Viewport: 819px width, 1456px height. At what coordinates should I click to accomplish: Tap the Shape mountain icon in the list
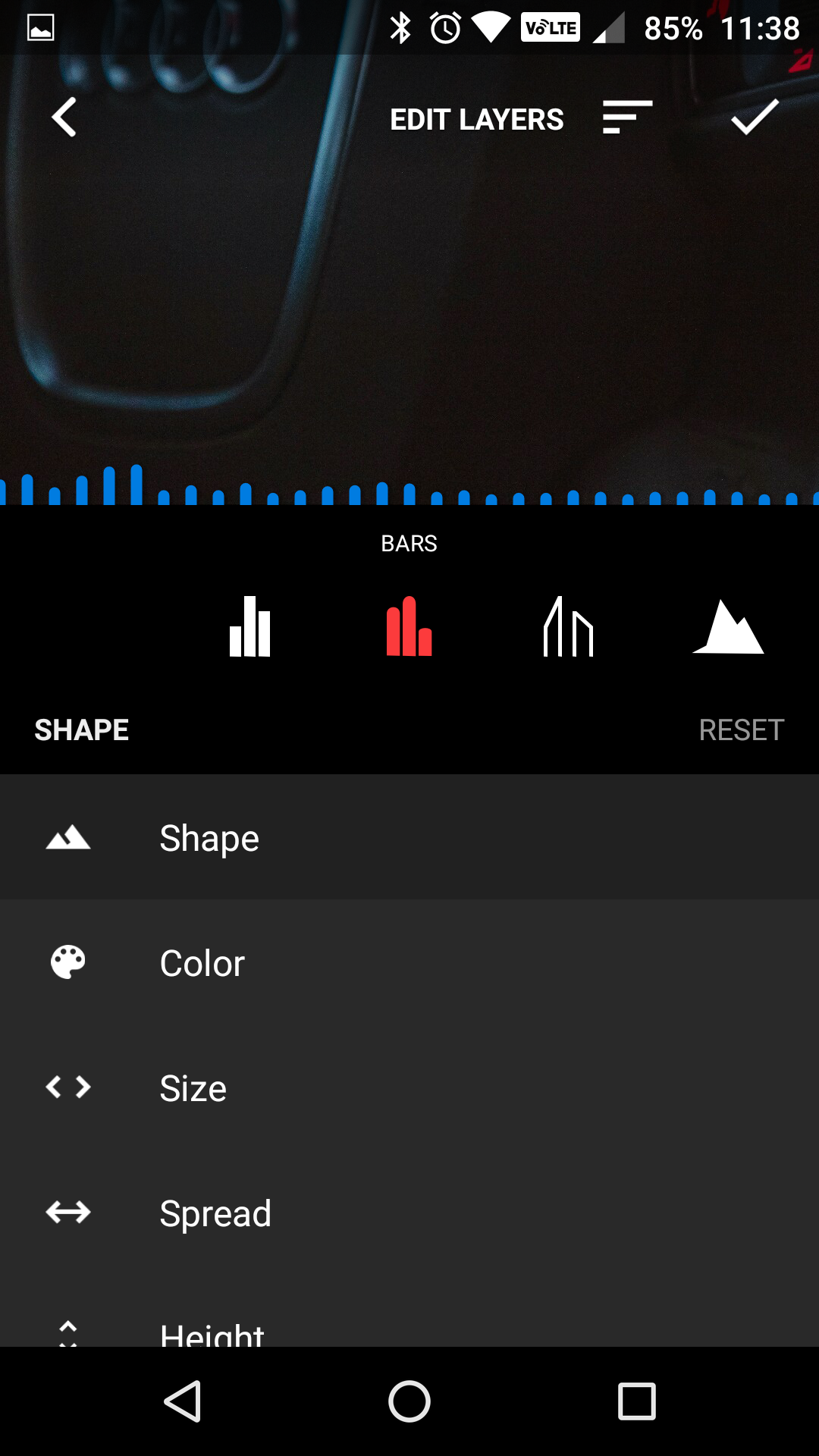pos(67,837)
